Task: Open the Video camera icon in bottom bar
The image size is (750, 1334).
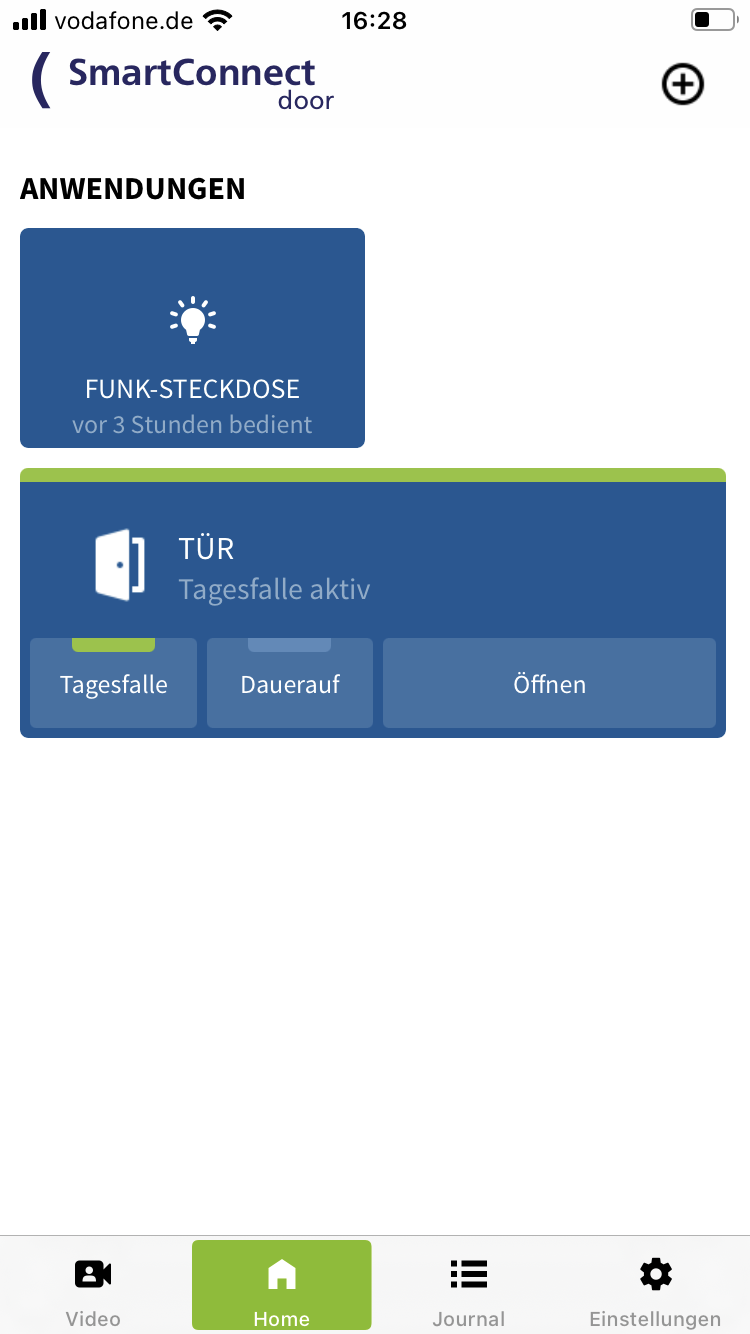Action: (92, 1274)
